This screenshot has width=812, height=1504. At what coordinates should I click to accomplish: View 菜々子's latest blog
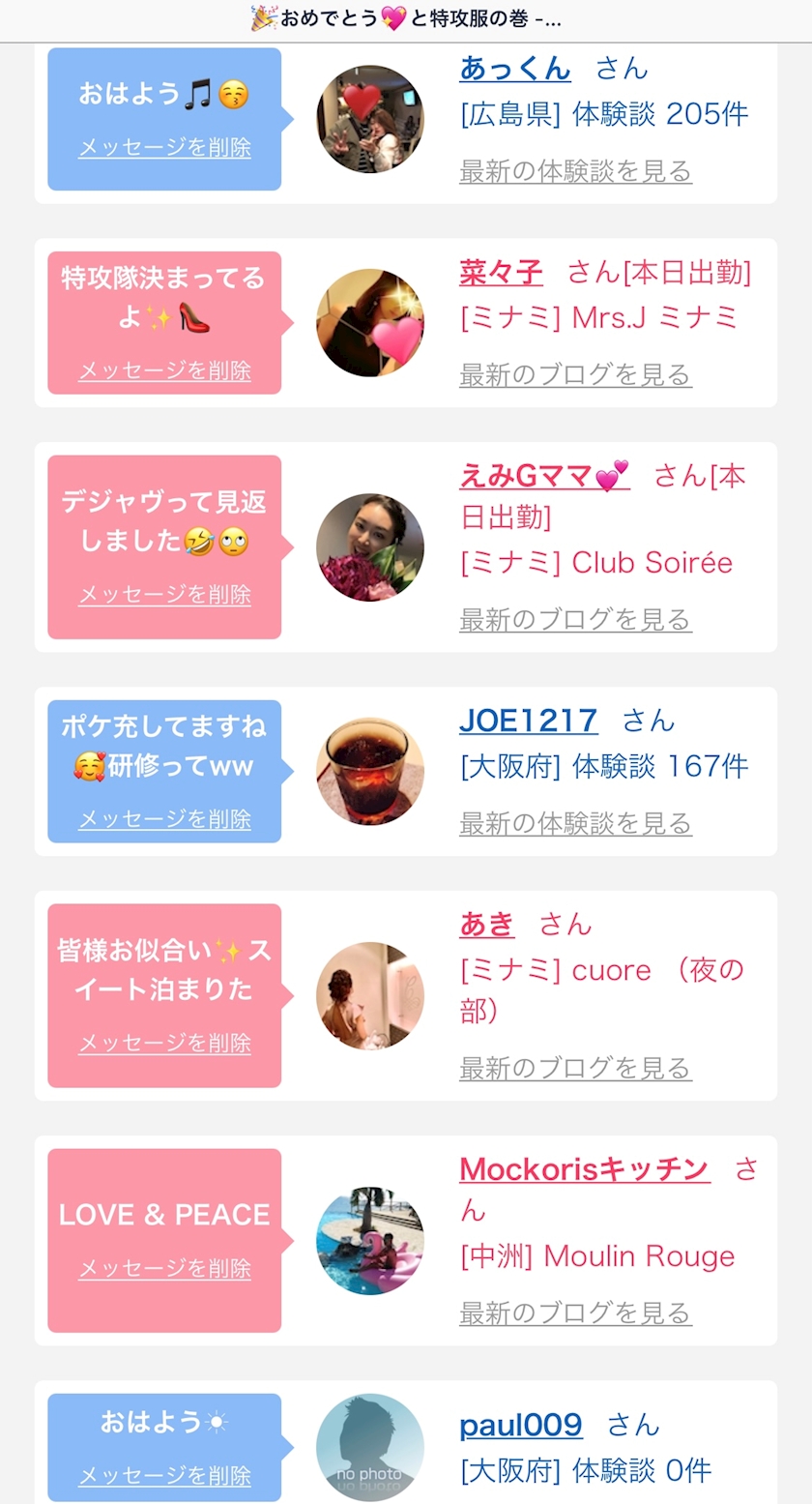point(575,375)
